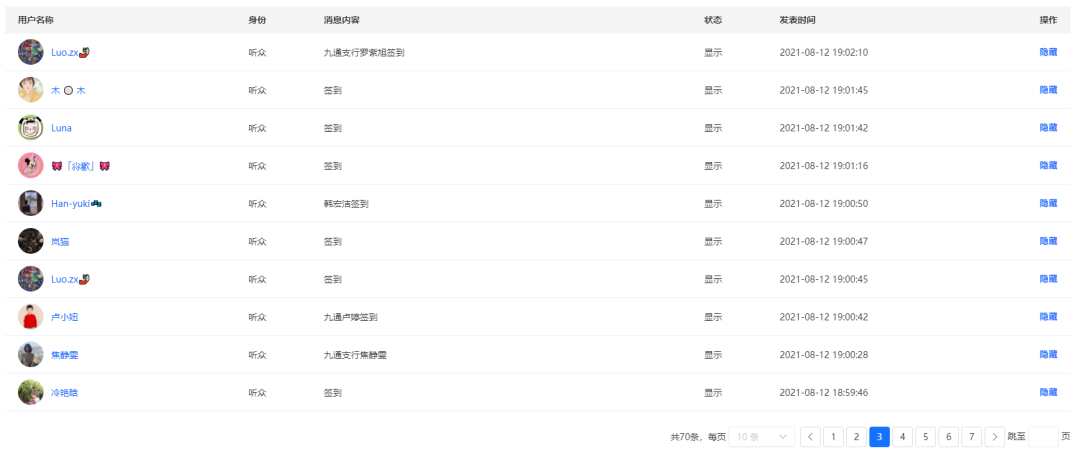The height and width of the screenshot is (460, 1080).
Task: Go to page 6
Action: coord(948,437)
